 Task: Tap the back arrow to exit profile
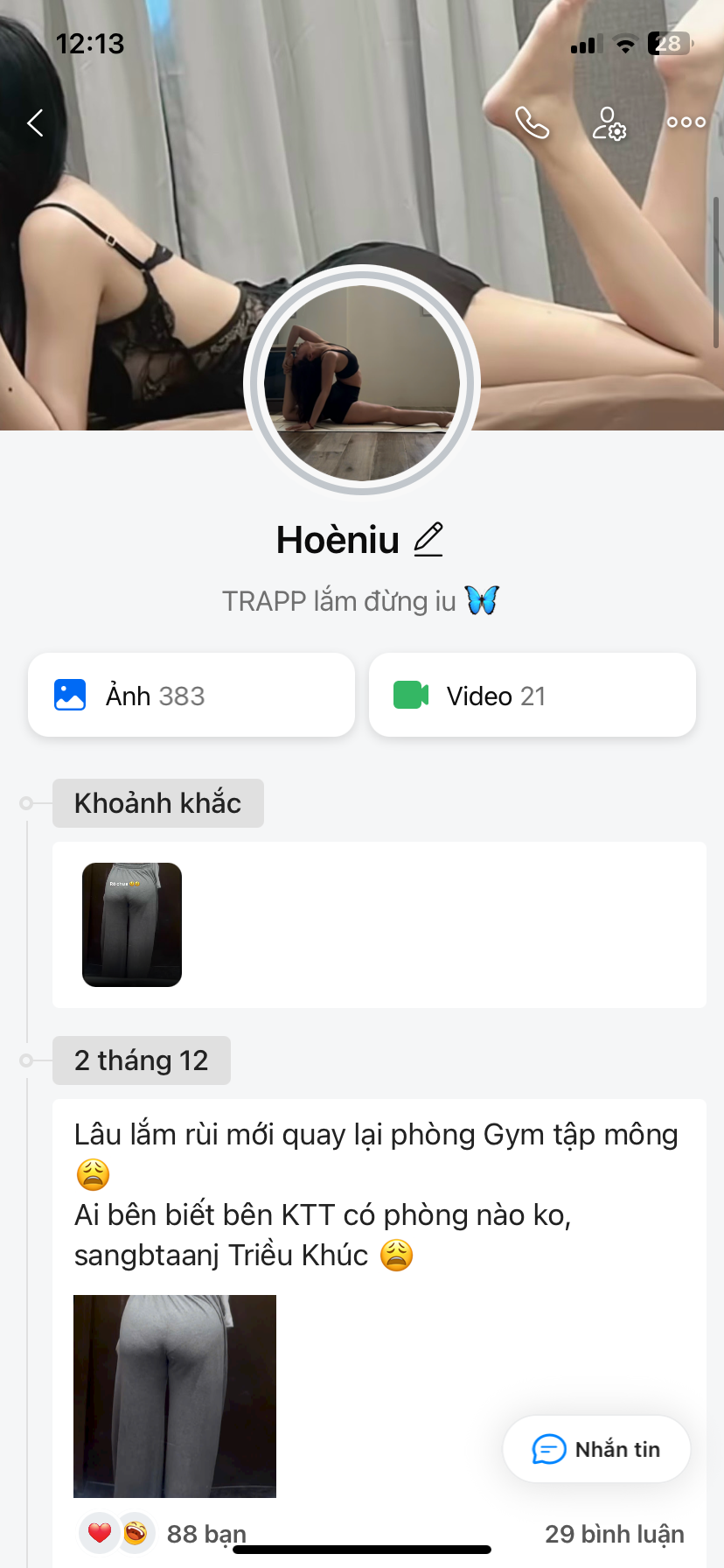pyautogui.click(x=35, y=122)
